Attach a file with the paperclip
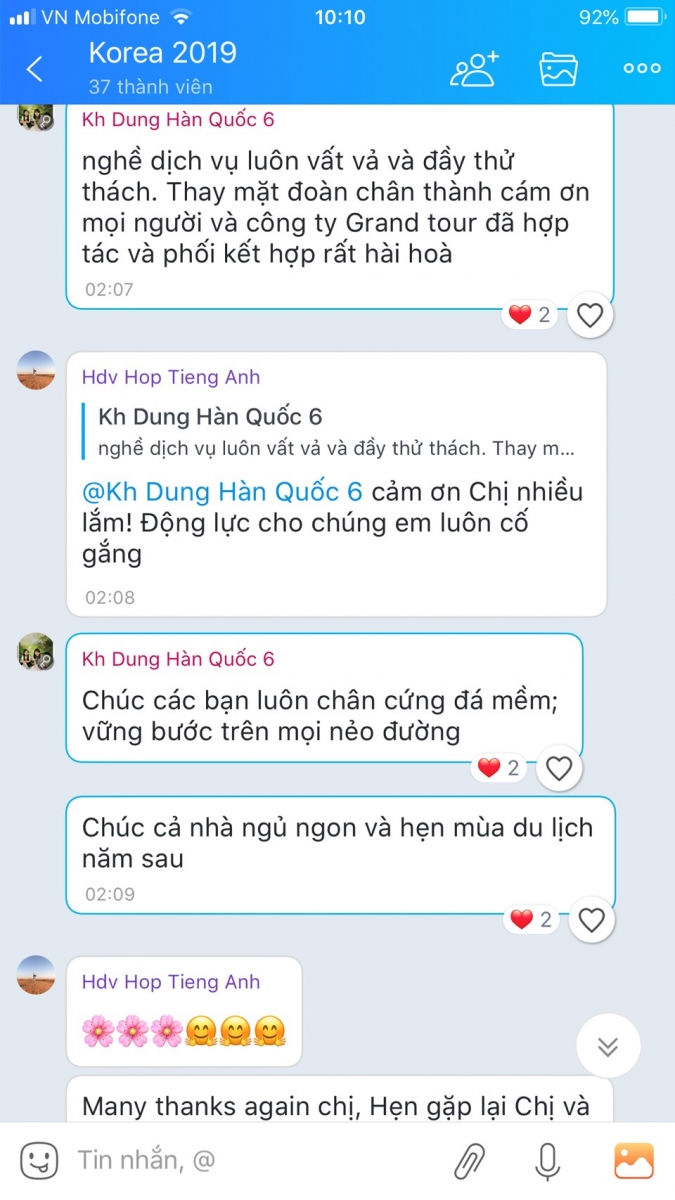 (469, 1160)
